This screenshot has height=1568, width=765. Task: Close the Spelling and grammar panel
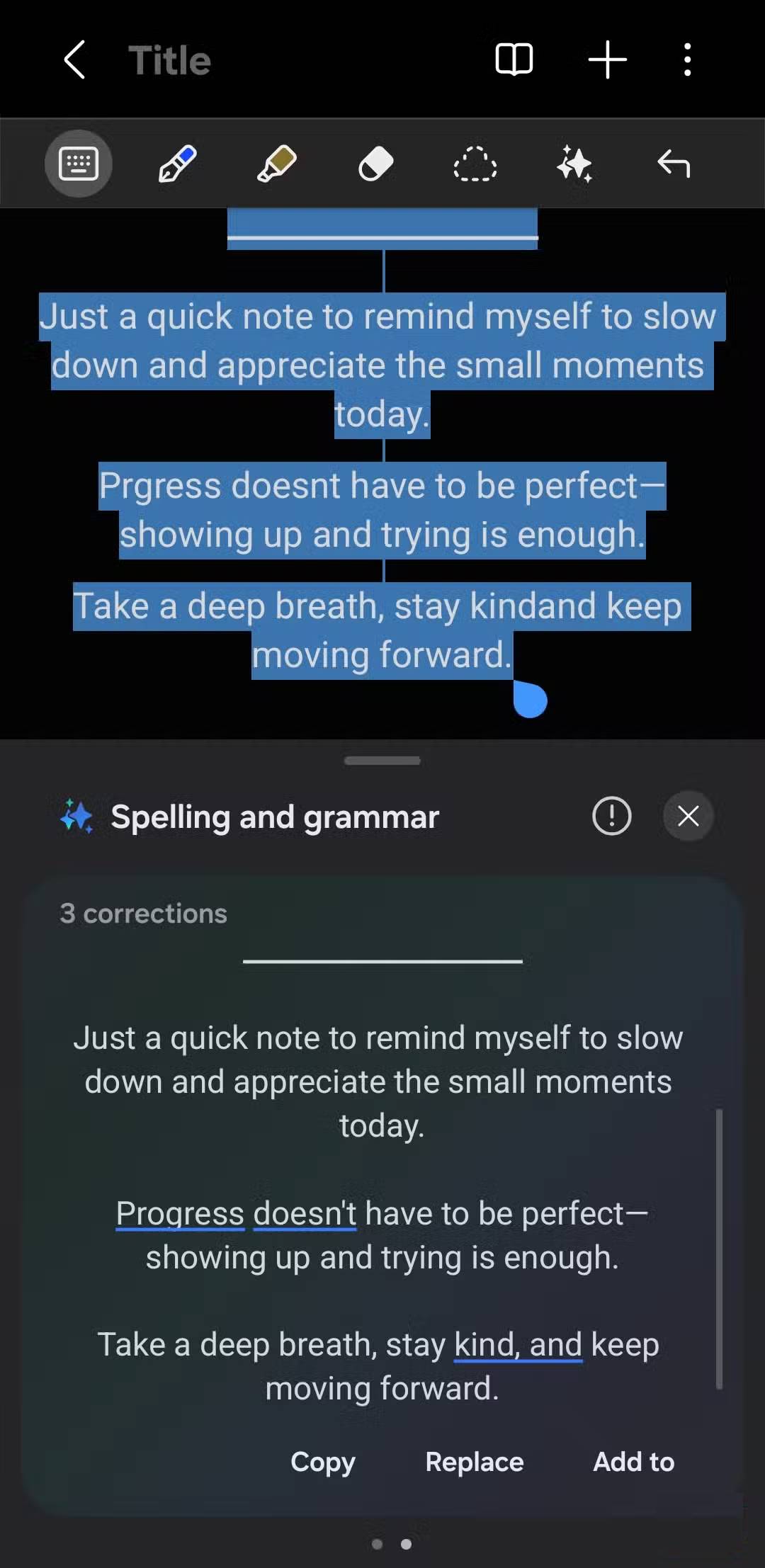click(688, 816)
